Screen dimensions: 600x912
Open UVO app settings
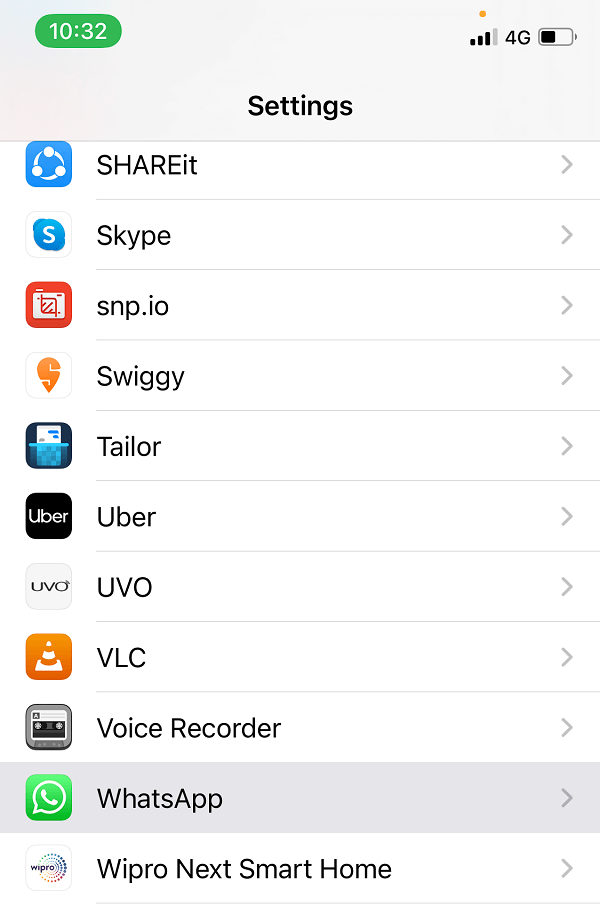[300, 587]
